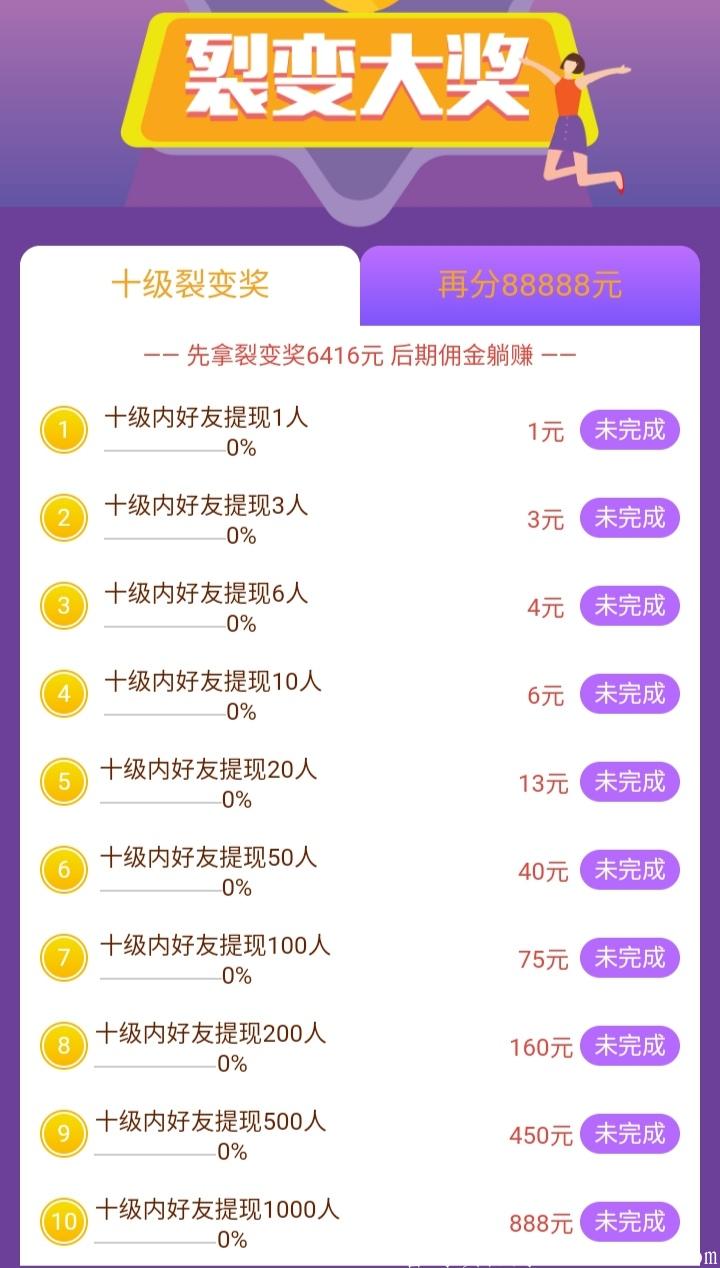
Task: Click the level 9 coin badge icon
Action: click(x=63, y=1134)
